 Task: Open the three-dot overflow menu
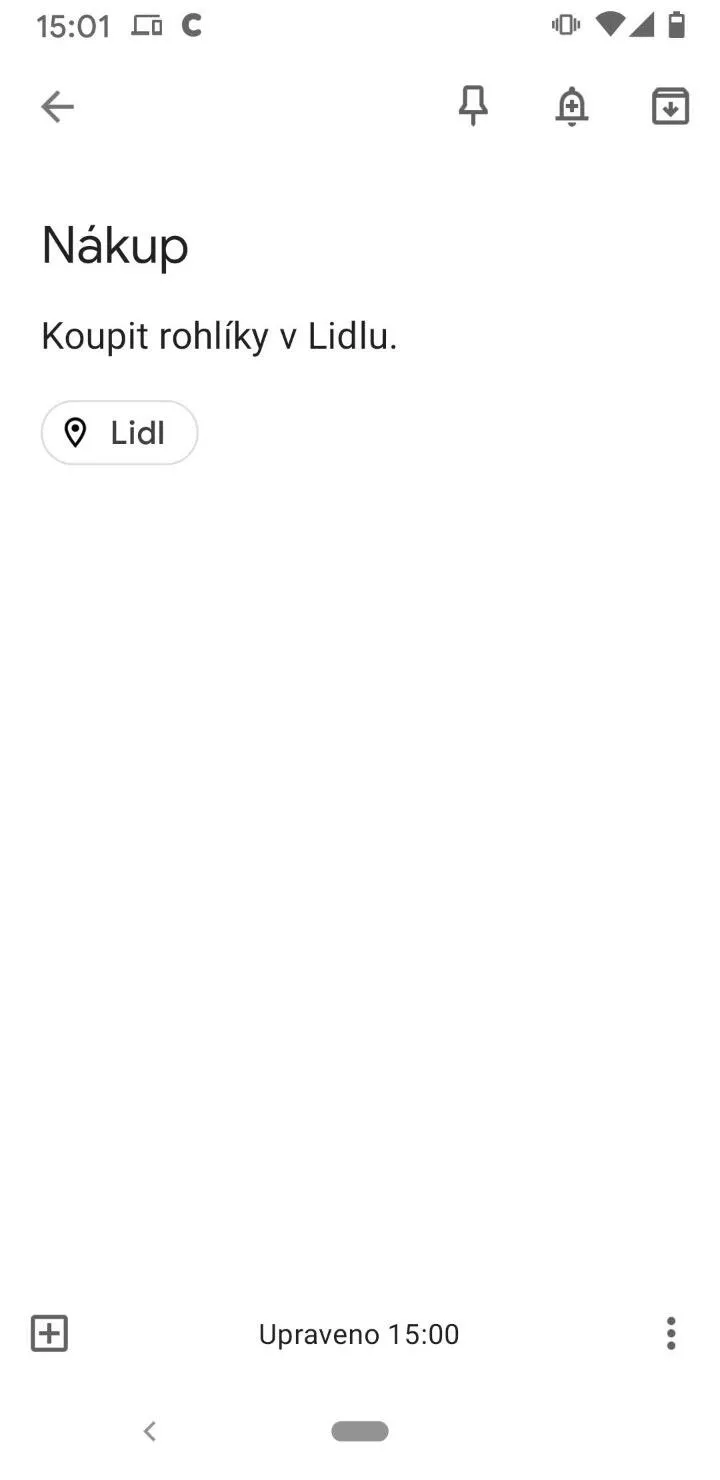[x=670, y=1333]
